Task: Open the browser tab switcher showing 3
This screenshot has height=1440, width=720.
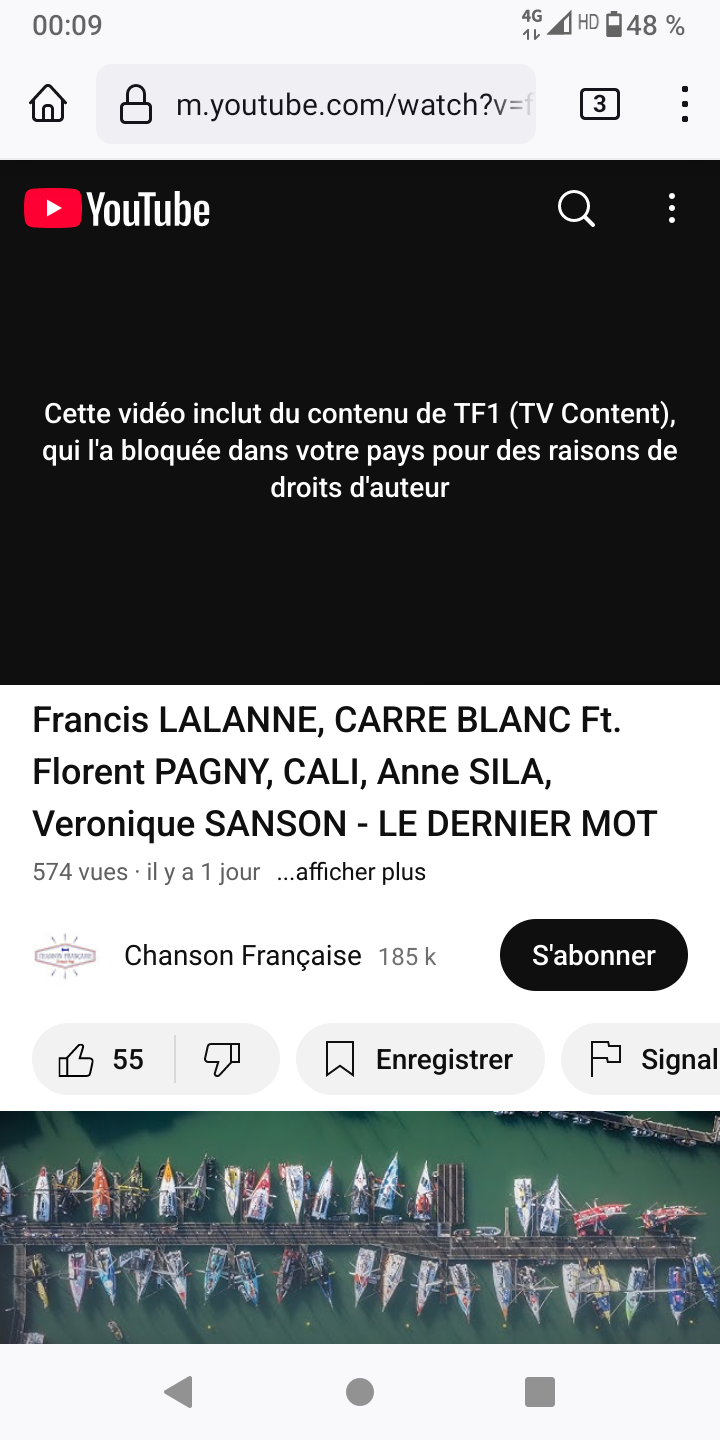Action: (x=600, y=104)
